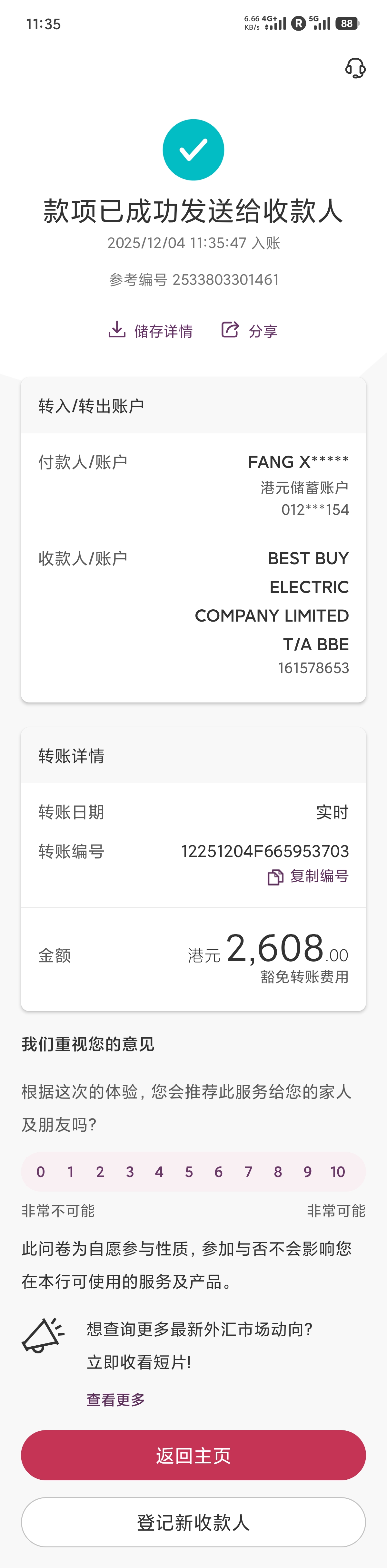Screen dimensions: 387x1568
Task: Rate recommendation likelihood as 0
Action: 41,1172
